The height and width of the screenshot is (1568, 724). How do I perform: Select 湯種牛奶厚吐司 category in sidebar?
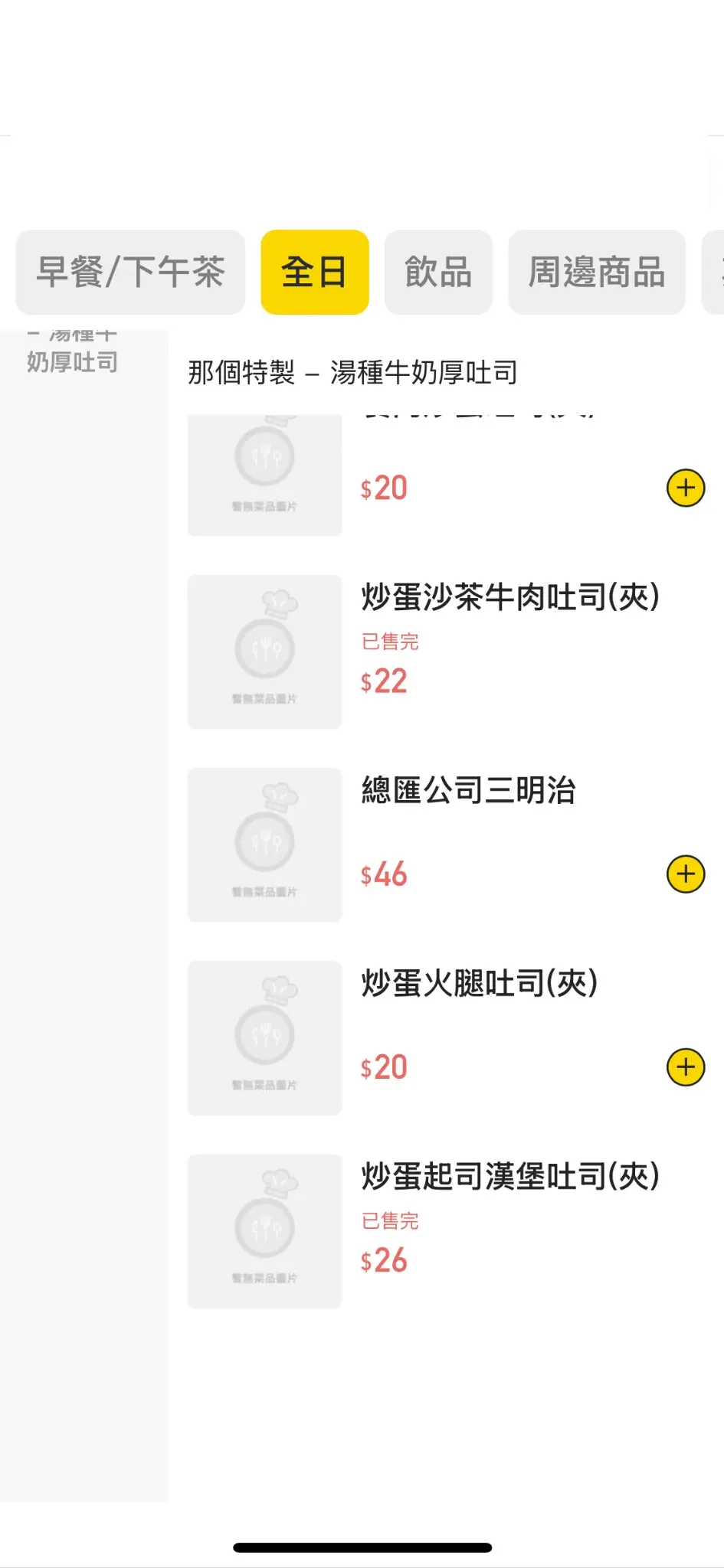(x=73, y=360)
